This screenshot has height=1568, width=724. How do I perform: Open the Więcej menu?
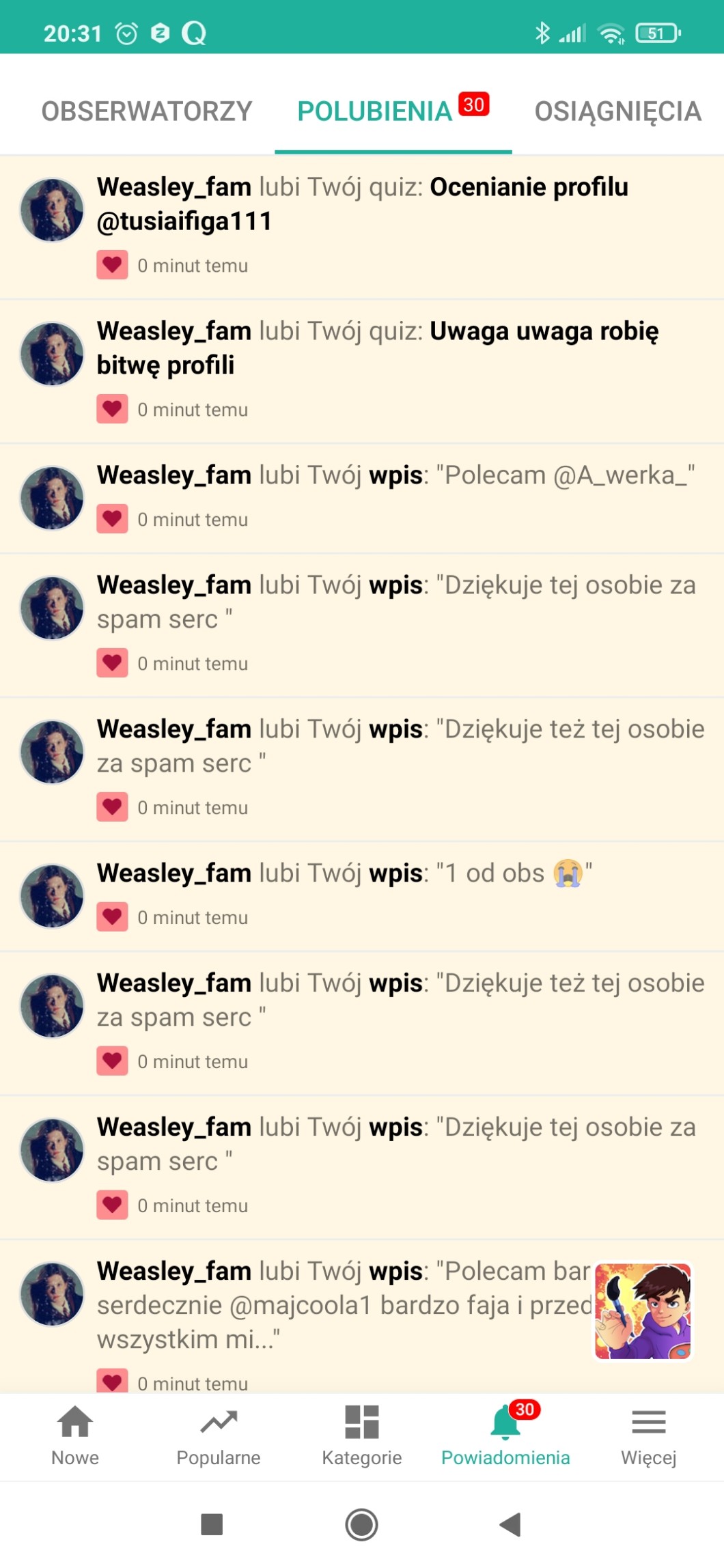(648, 1436)
